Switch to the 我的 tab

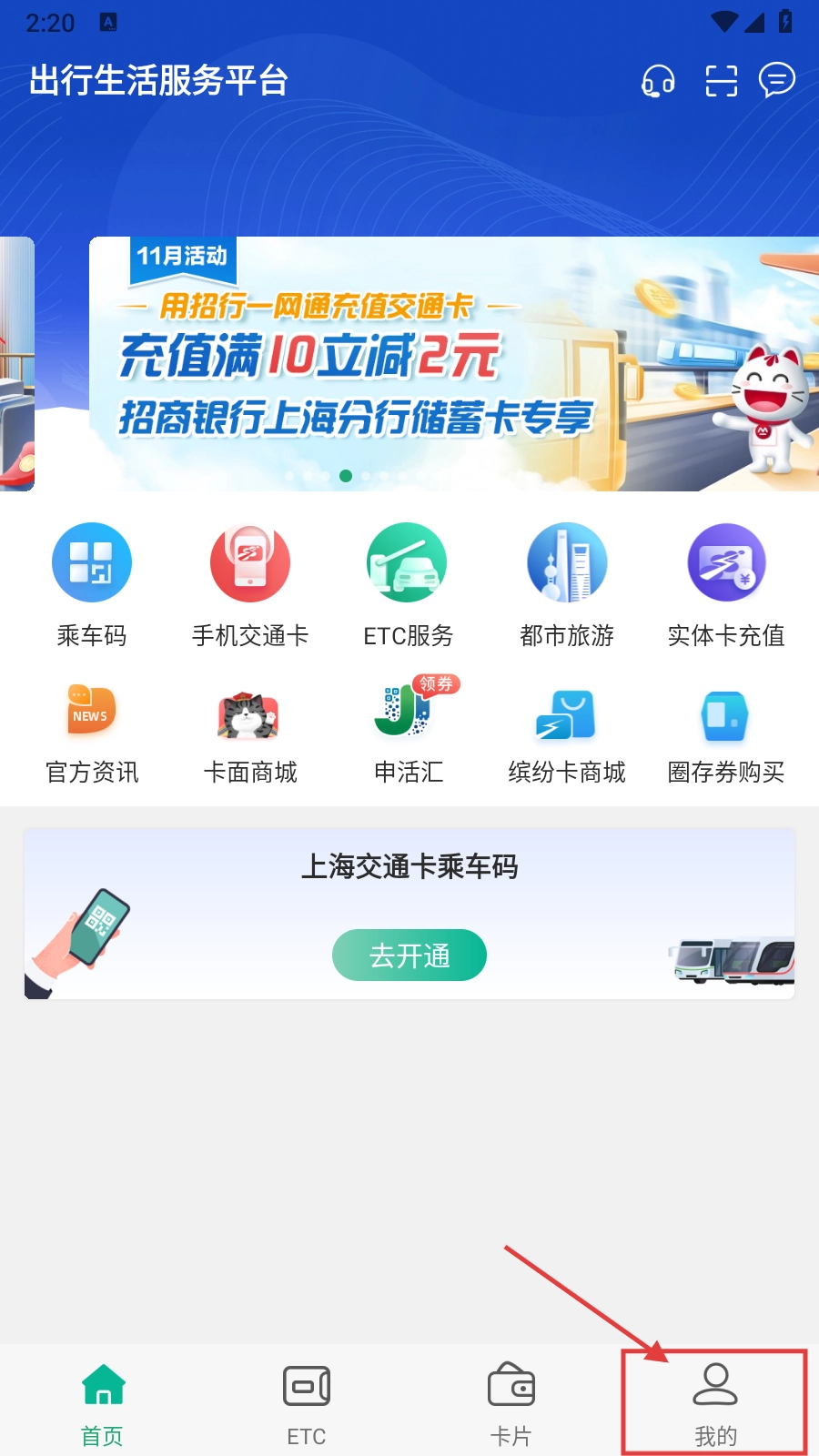pos(715,1403)
